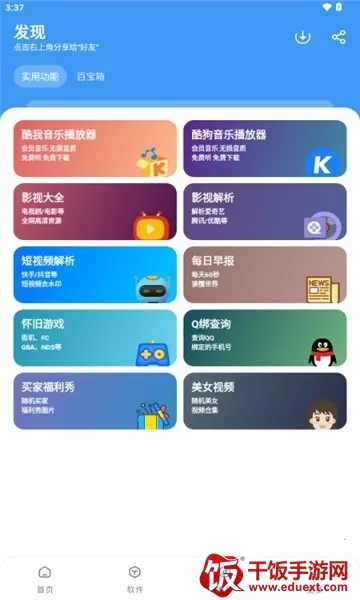The height and width of the screenshot is (600, 360).
Task: Open the 买家福利秀 card
Action: click(x=95, y=401)
